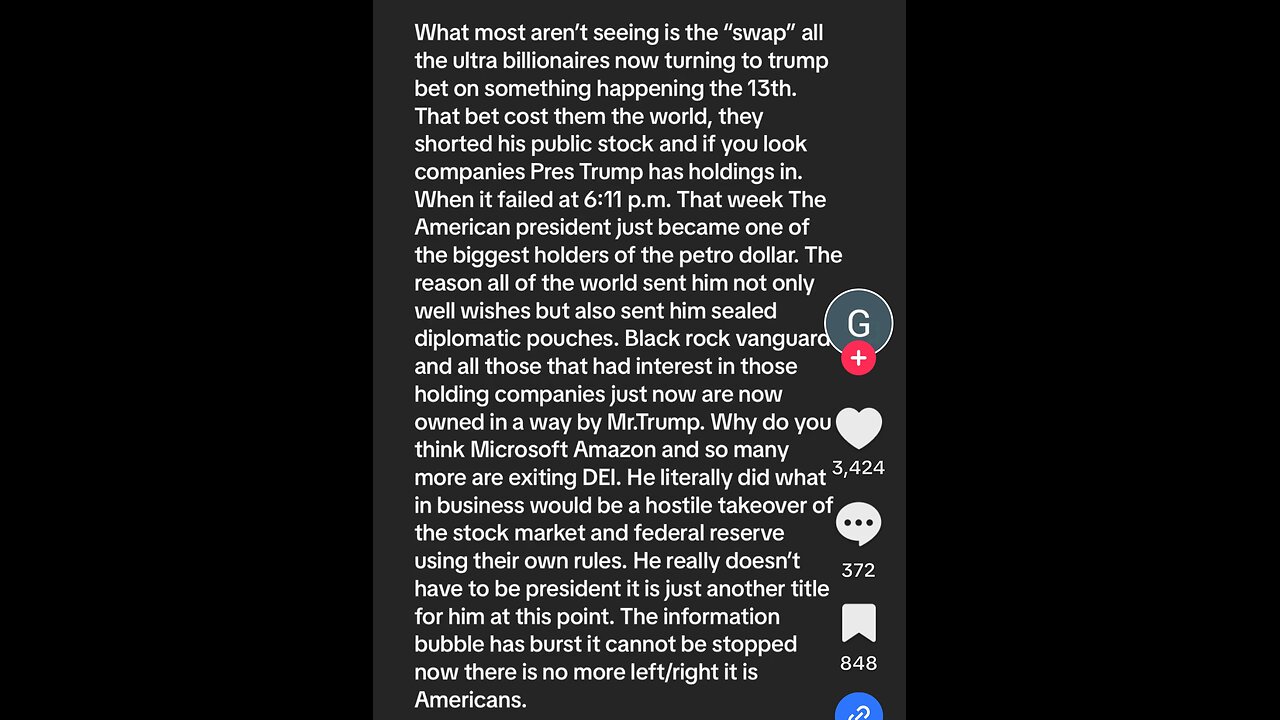This screenshot has width=1280, height=720.
Task: Bookmark this post
Action: 858,623
